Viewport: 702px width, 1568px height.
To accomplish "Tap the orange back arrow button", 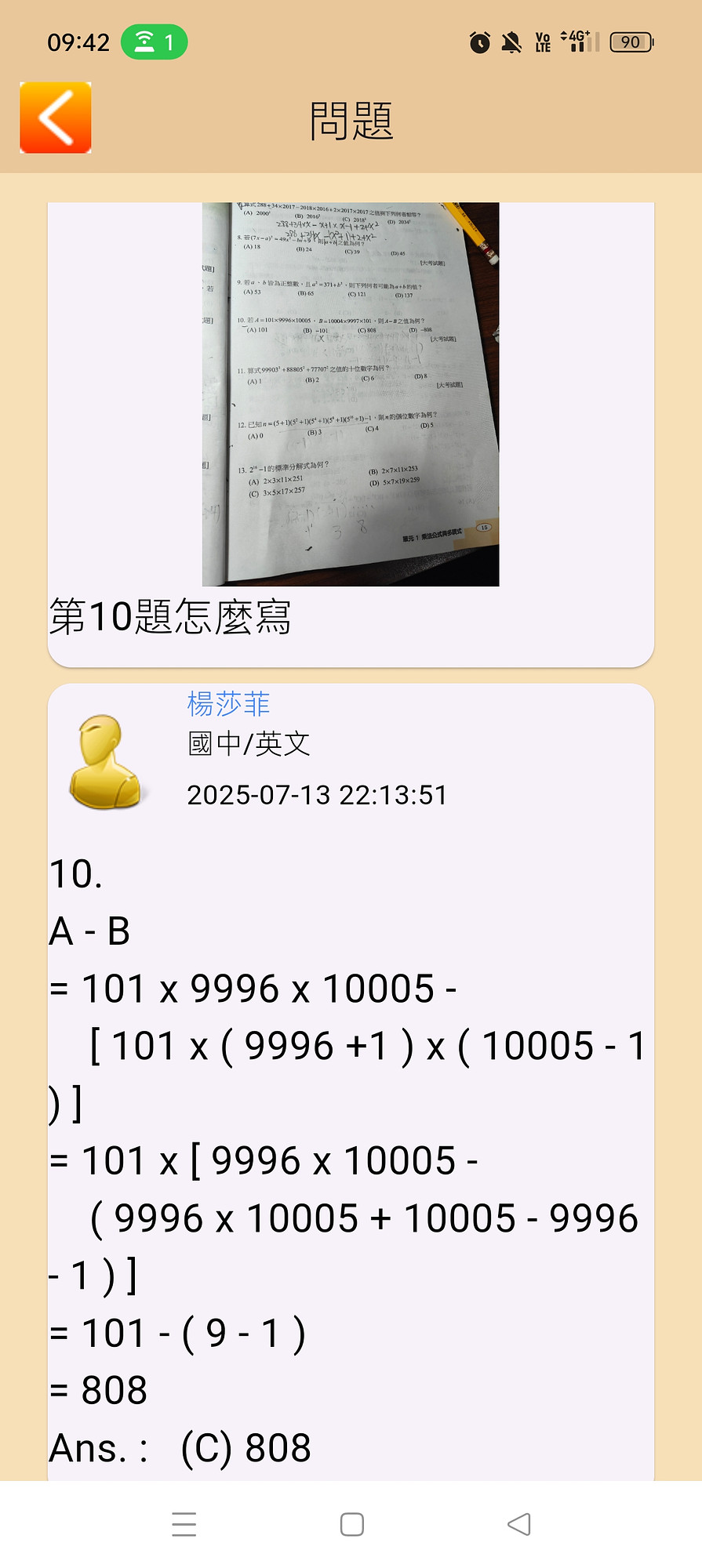I will point(56,118).
